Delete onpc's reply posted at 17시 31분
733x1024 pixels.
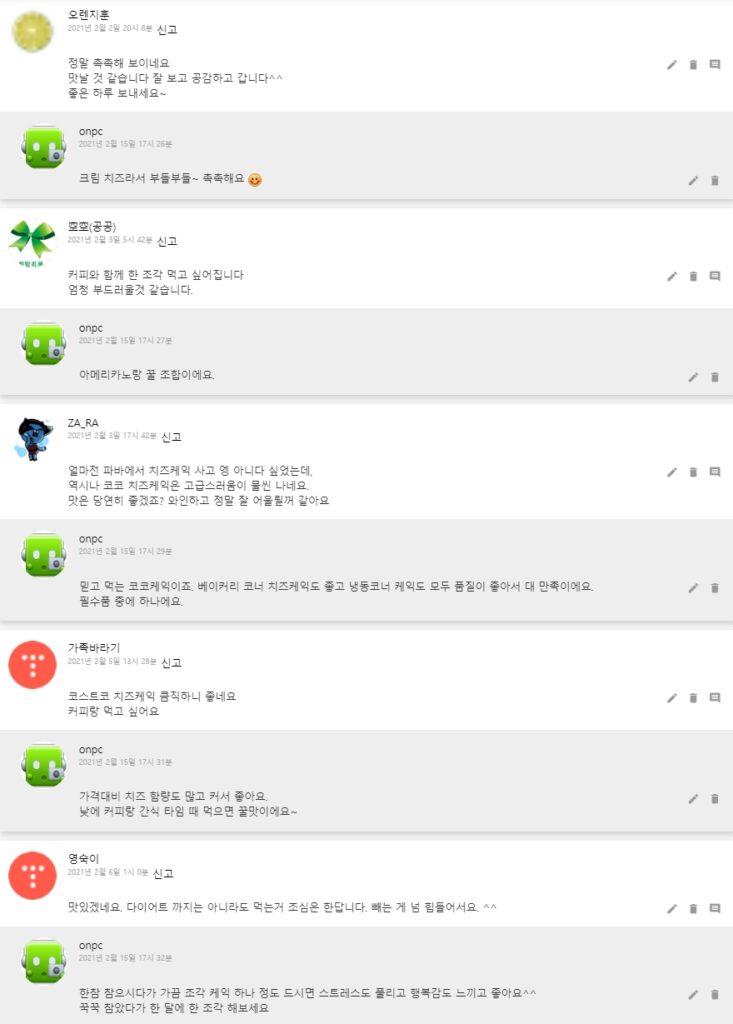(715, 799)
